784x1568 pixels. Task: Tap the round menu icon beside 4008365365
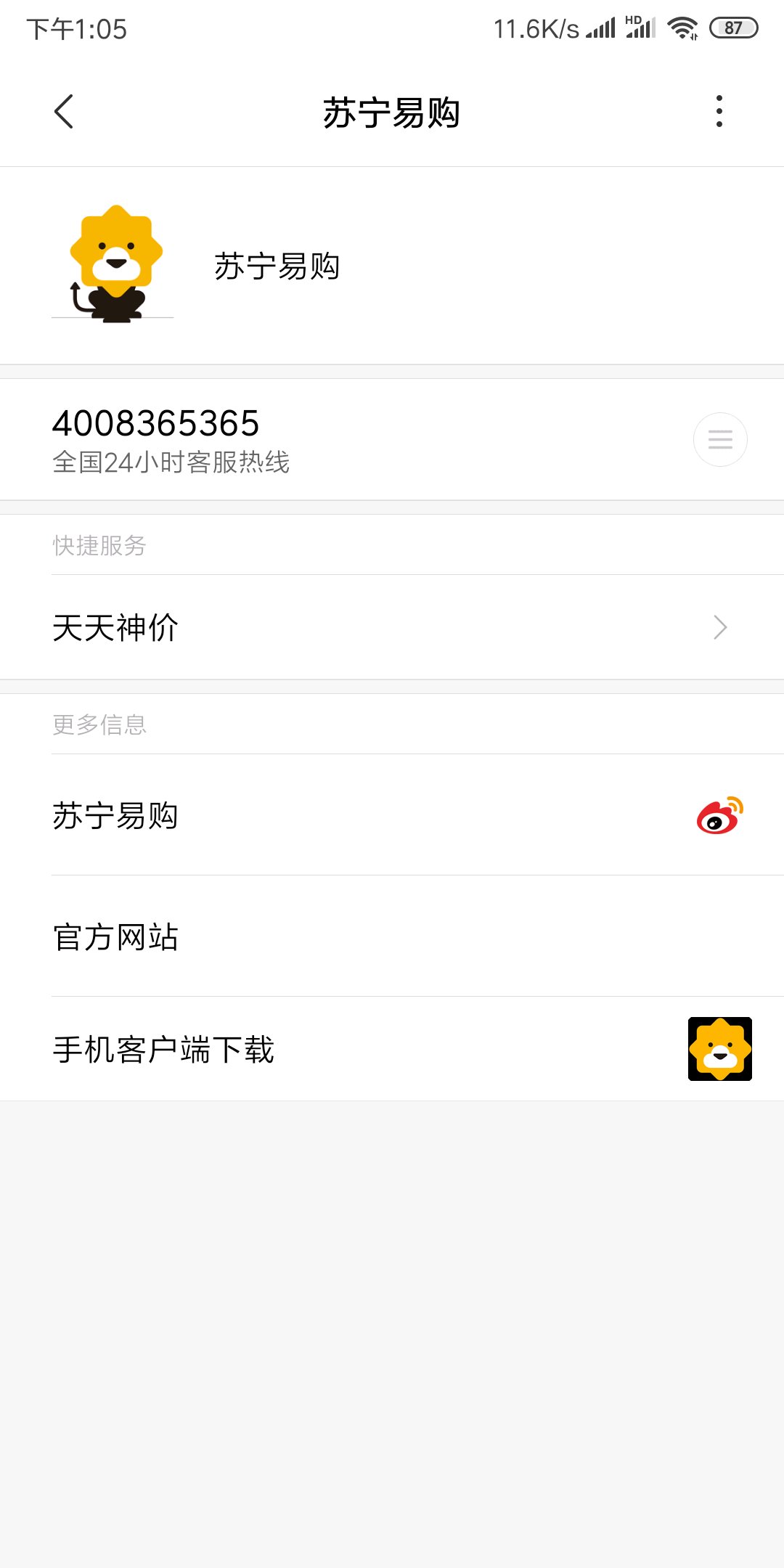719,439
